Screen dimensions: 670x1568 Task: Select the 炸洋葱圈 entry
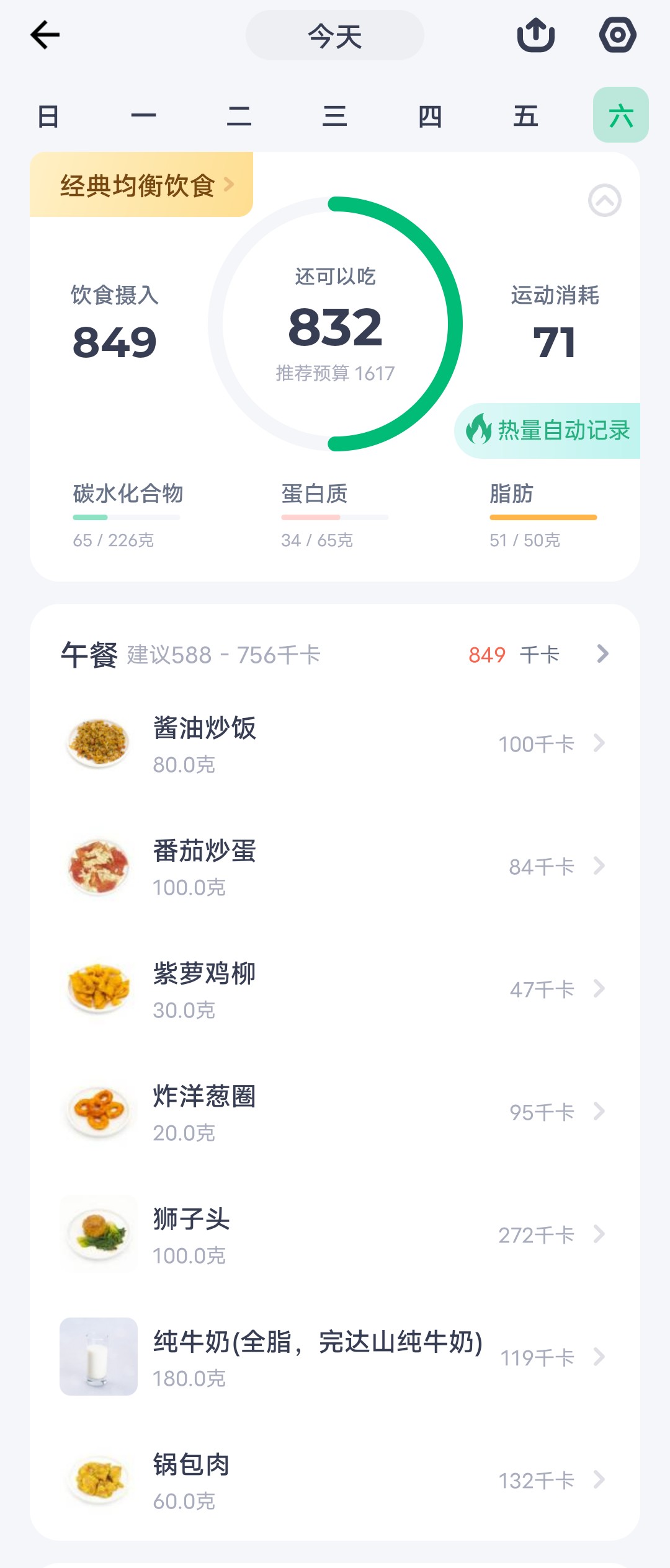[x=335, y=1112]
